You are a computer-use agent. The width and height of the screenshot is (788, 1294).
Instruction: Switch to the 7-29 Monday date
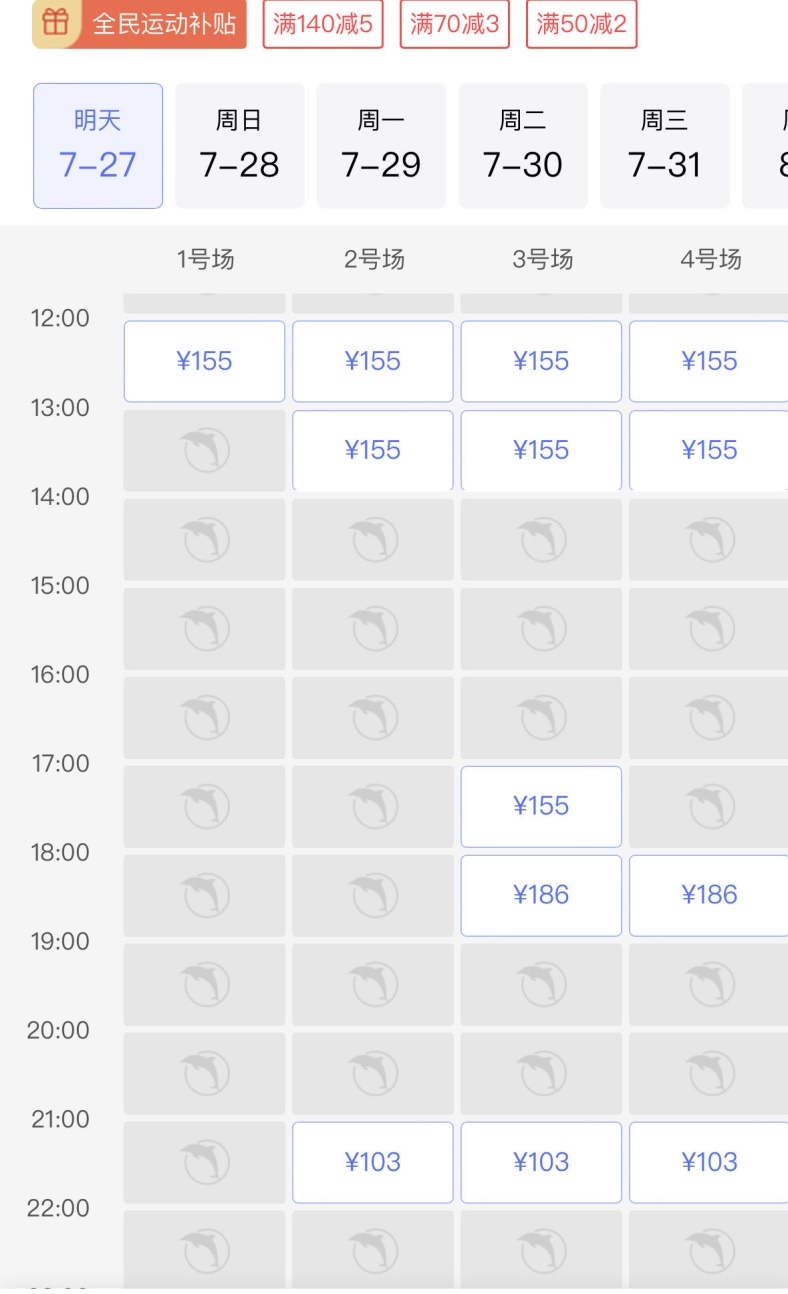pos(381,146)
